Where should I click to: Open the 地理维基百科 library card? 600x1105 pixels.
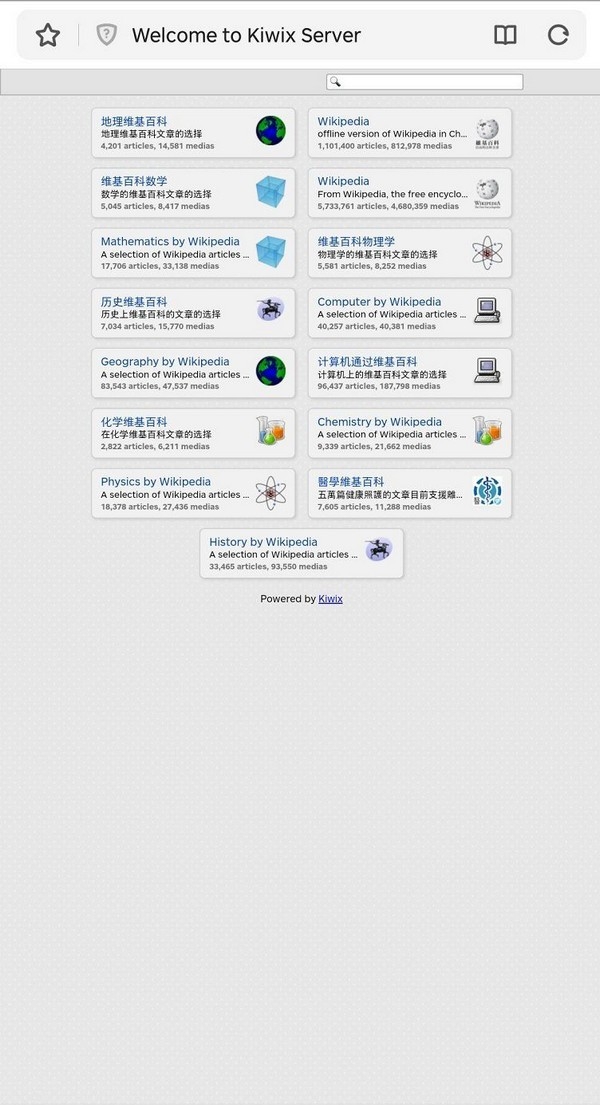(x=193, y=133)
